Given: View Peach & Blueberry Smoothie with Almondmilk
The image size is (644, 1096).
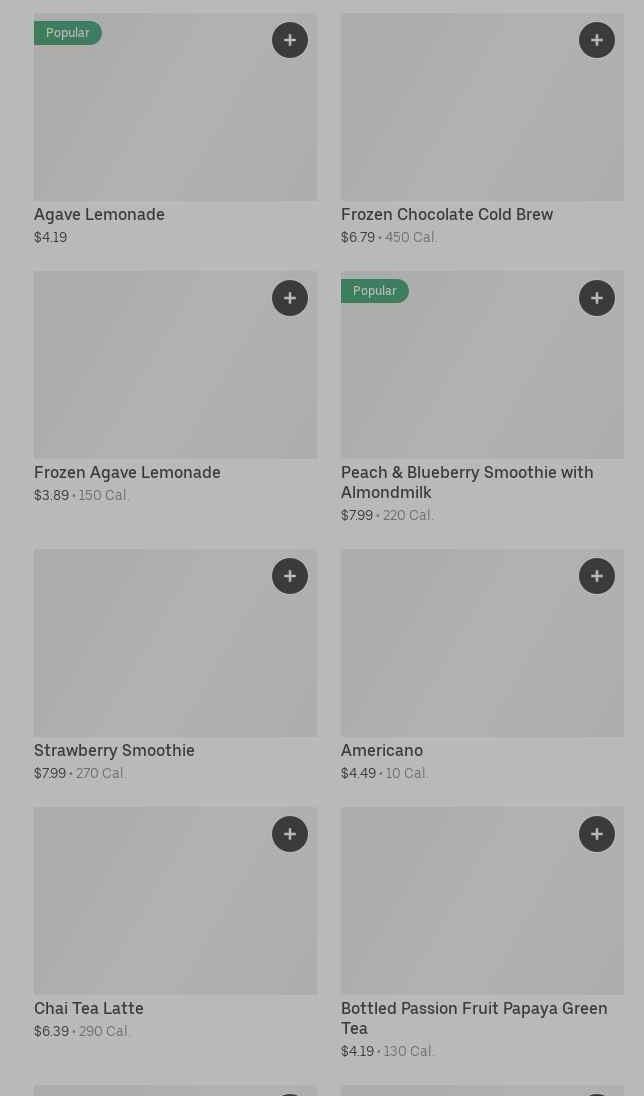Looking at the screenshot, I should click(482, 397).
